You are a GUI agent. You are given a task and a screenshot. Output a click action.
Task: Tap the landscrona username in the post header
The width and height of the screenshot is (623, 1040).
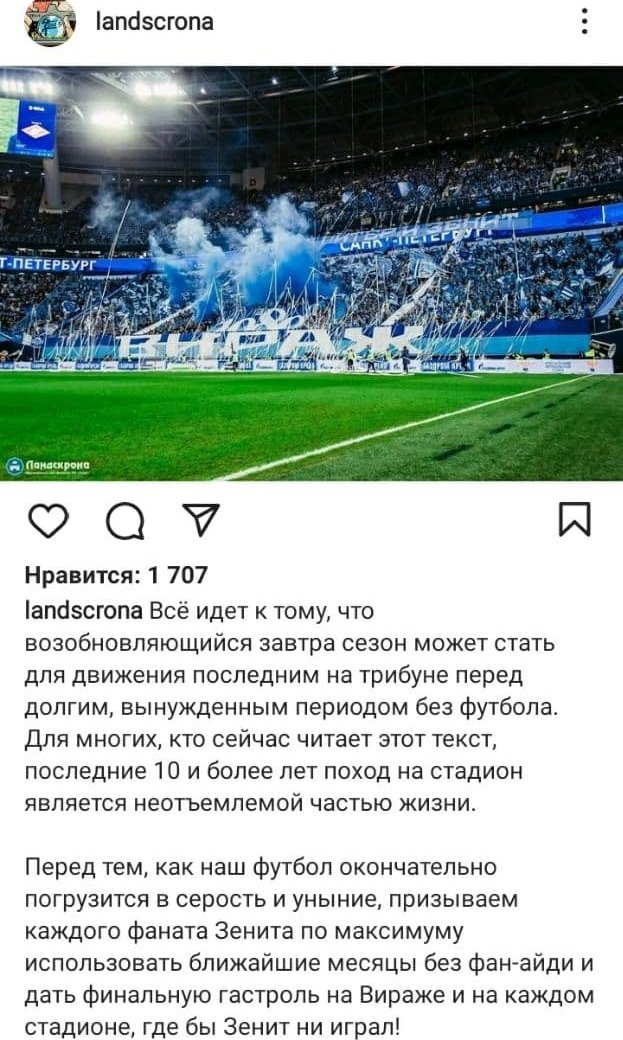153,21
